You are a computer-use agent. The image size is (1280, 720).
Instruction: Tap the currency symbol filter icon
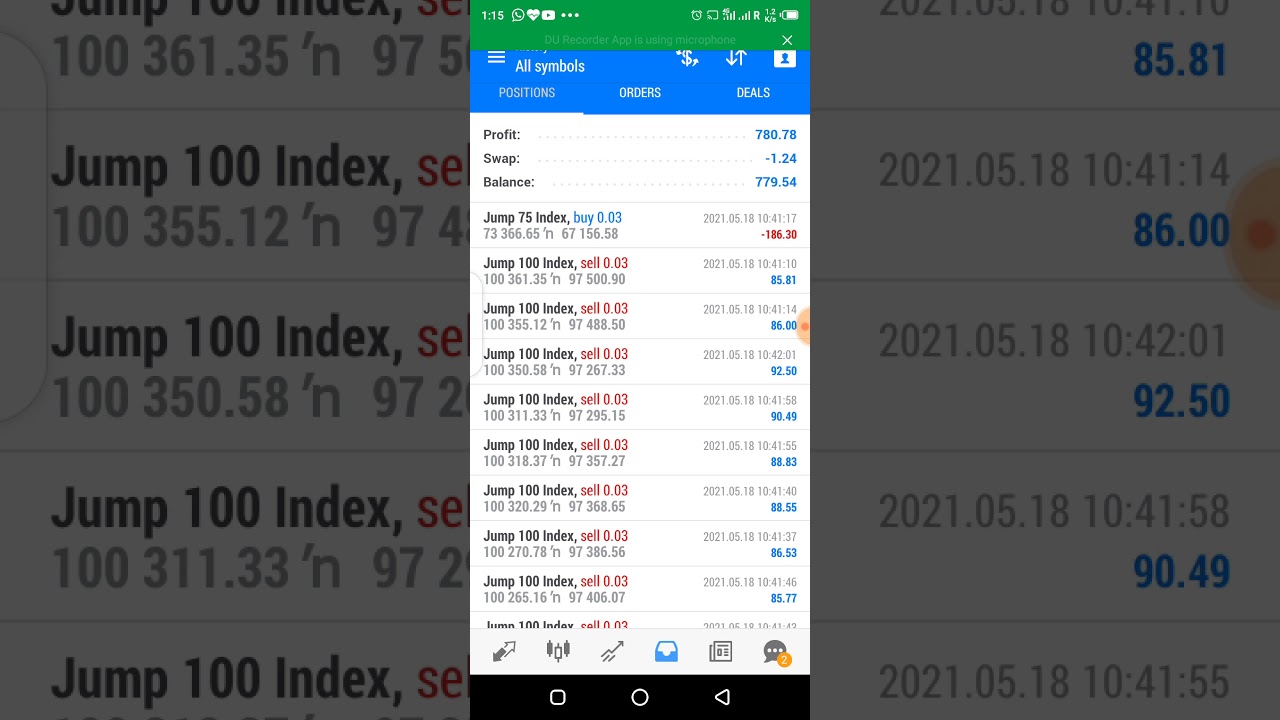point(687,58)
